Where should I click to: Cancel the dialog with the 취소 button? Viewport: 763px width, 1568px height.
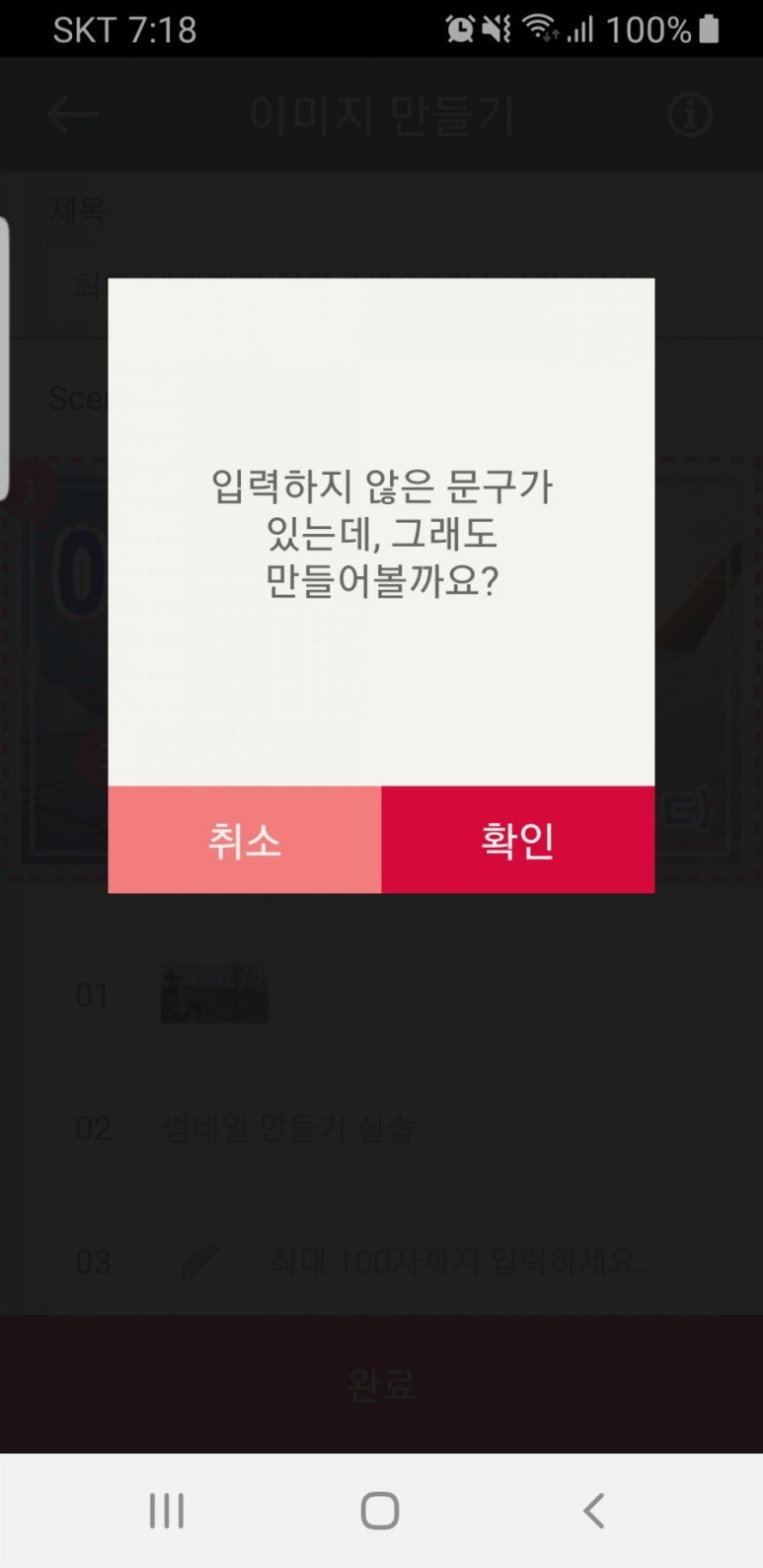pos(244,840)
